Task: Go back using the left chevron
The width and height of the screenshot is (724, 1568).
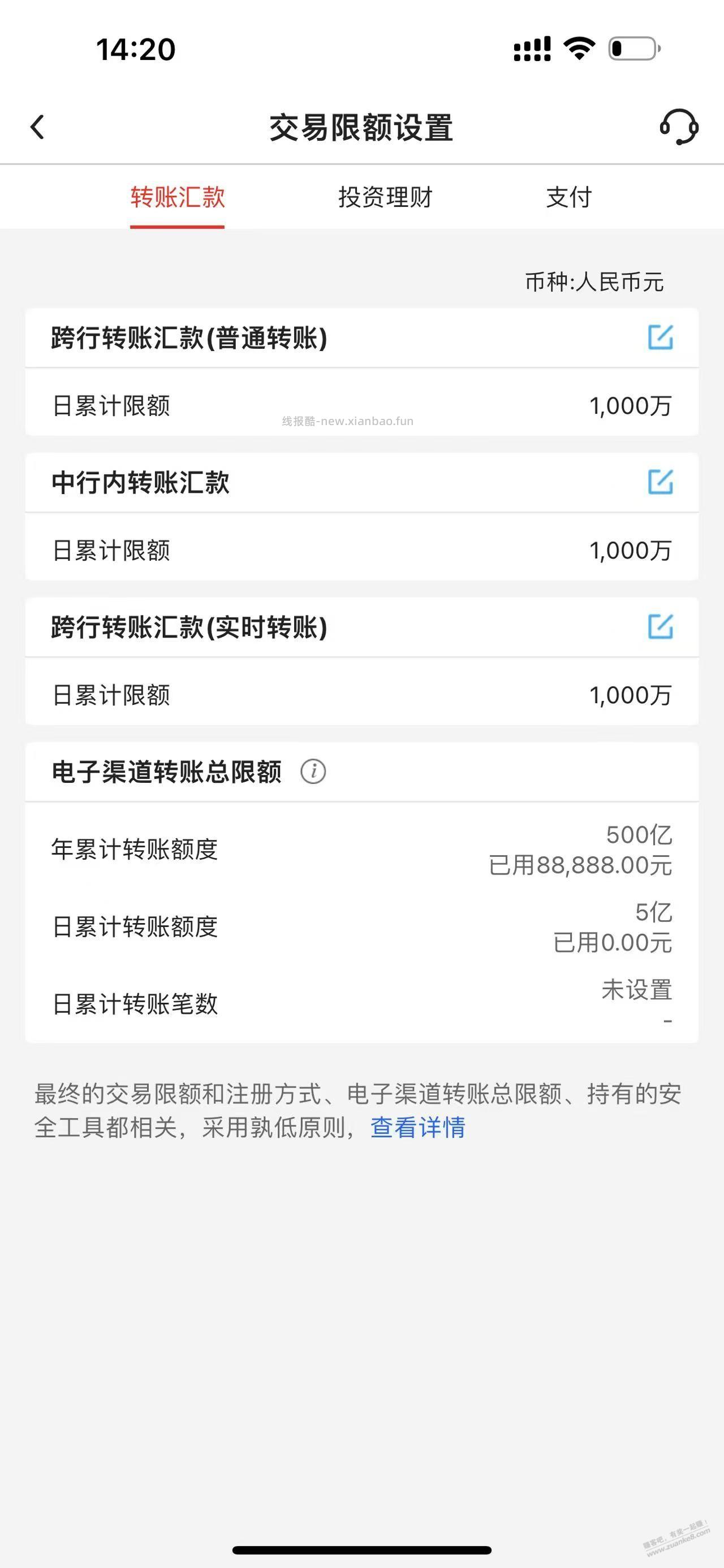Action: tap(38, 127)
